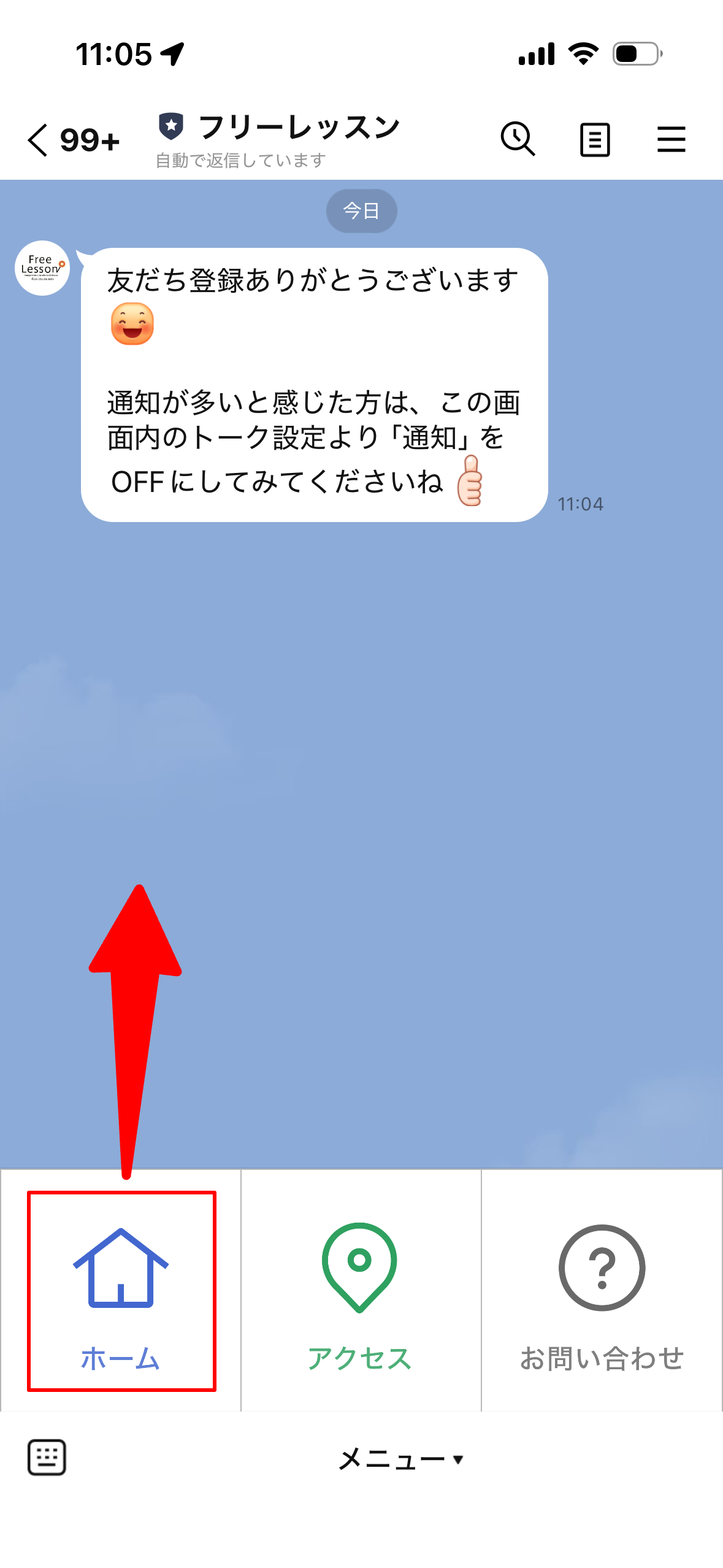Open the hamburger menu for talk settings
Image resolution: width=723 pixels, height=1568 pixels.
tap(671, 140)
